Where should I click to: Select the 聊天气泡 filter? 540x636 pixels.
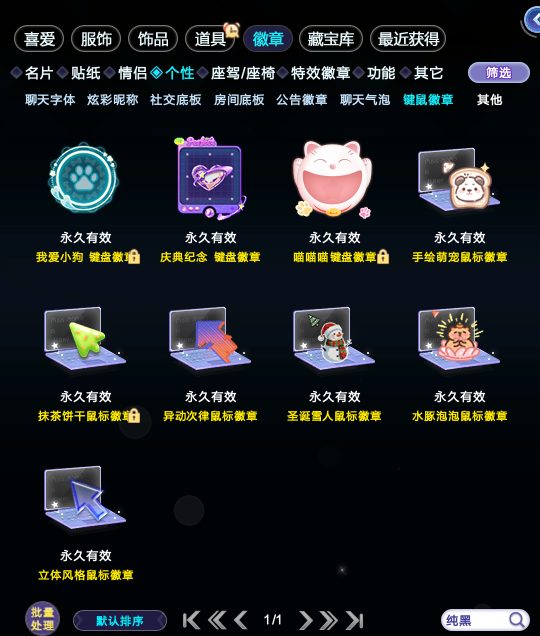(x=365, y=99)
